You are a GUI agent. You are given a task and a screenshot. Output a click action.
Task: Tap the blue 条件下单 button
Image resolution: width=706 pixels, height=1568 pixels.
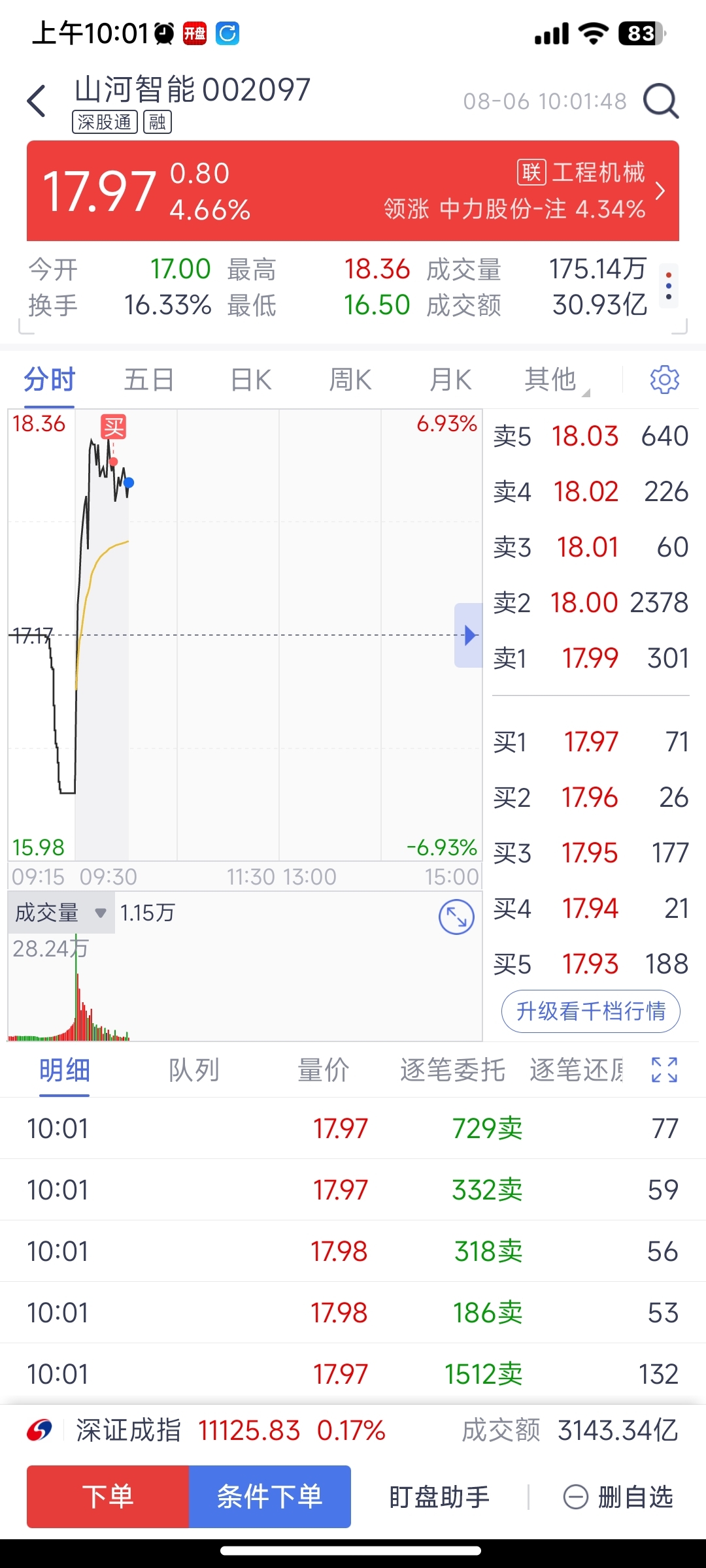click(x=270, y=1496)
